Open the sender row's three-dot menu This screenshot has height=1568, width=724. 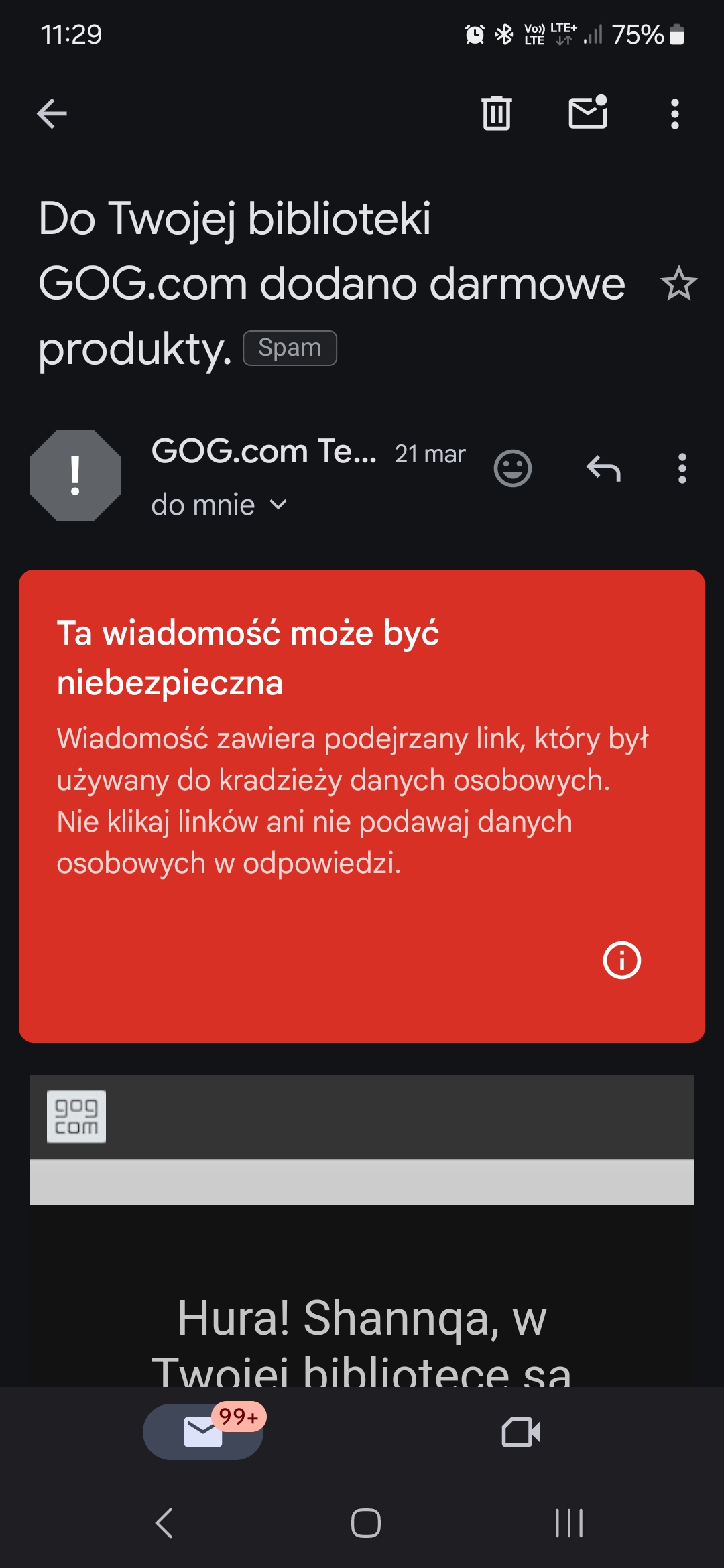[x=682, y=468]
